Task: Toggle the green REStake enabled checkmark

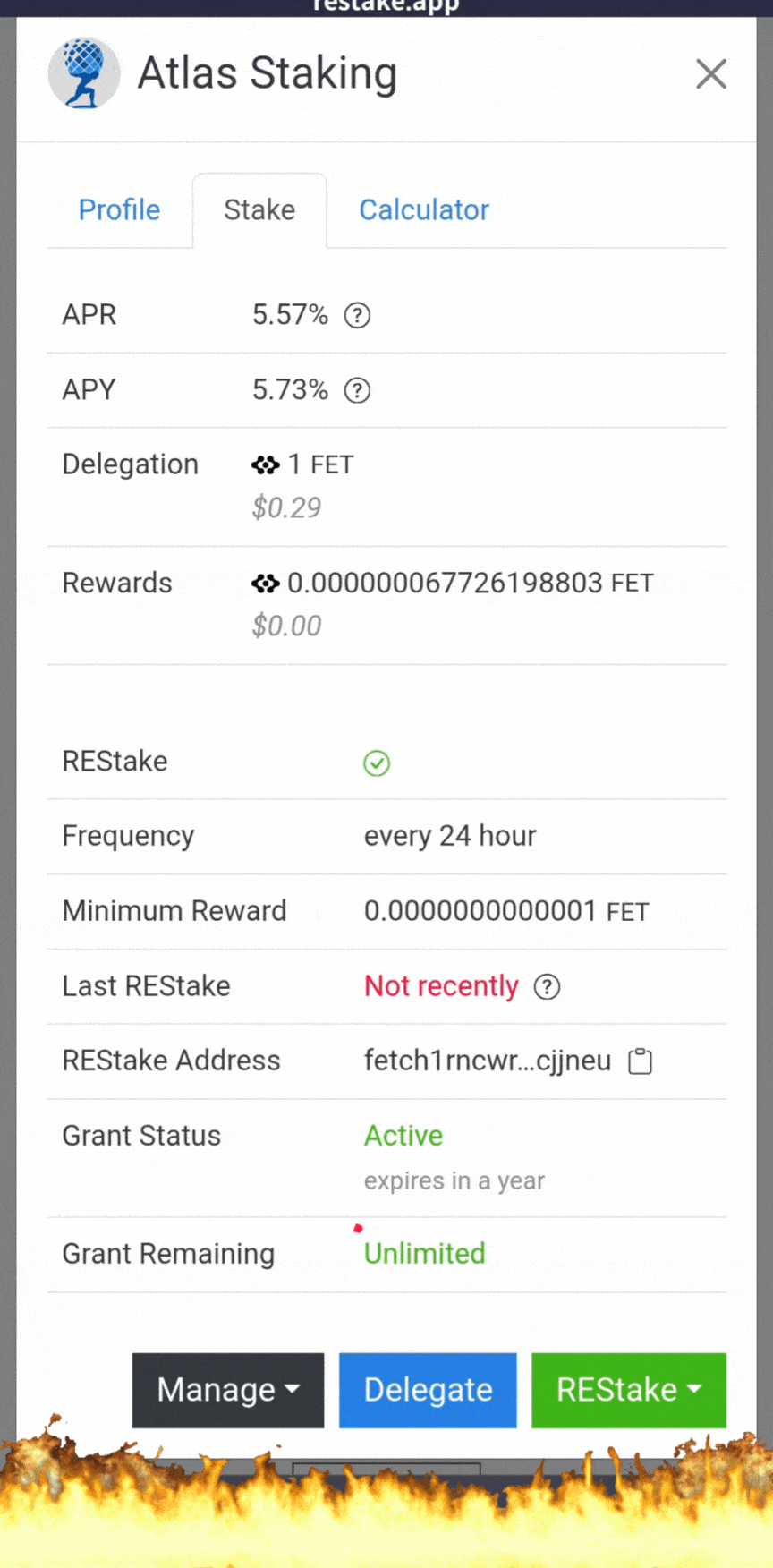Action: [x=377, y=763]
